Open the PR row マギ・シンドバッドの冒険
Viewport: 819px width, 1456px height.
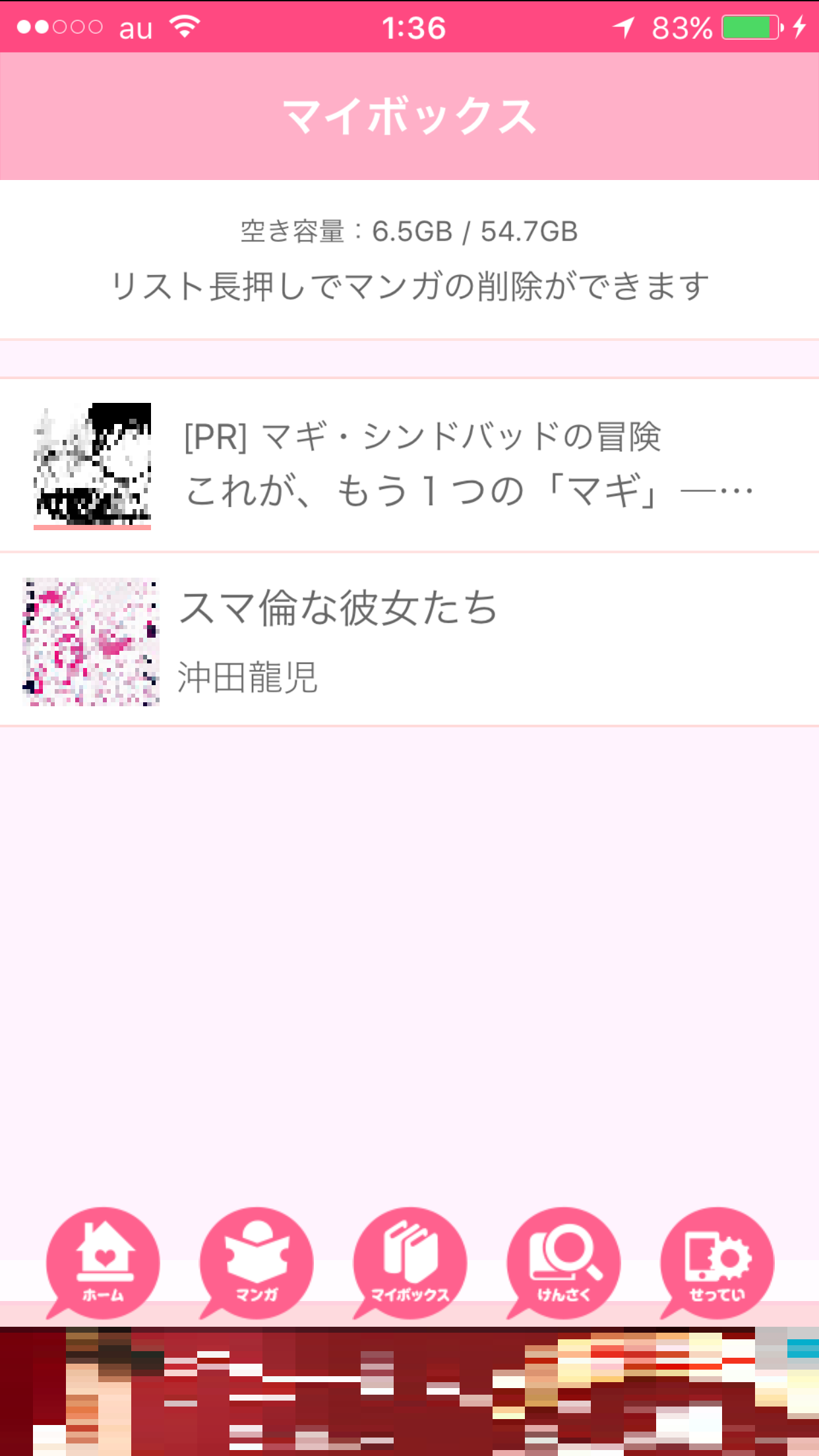click(409, 466)
